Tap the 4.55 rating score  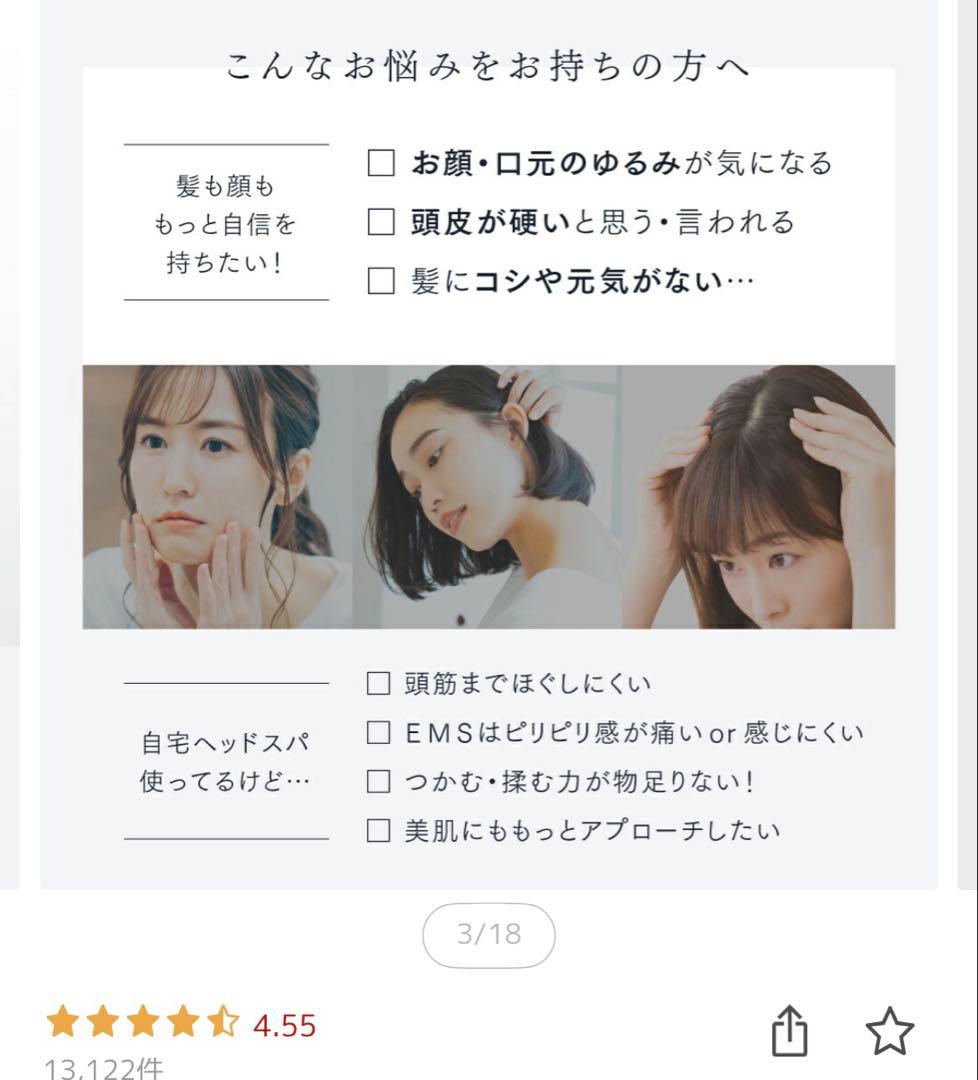(283, 1025)
